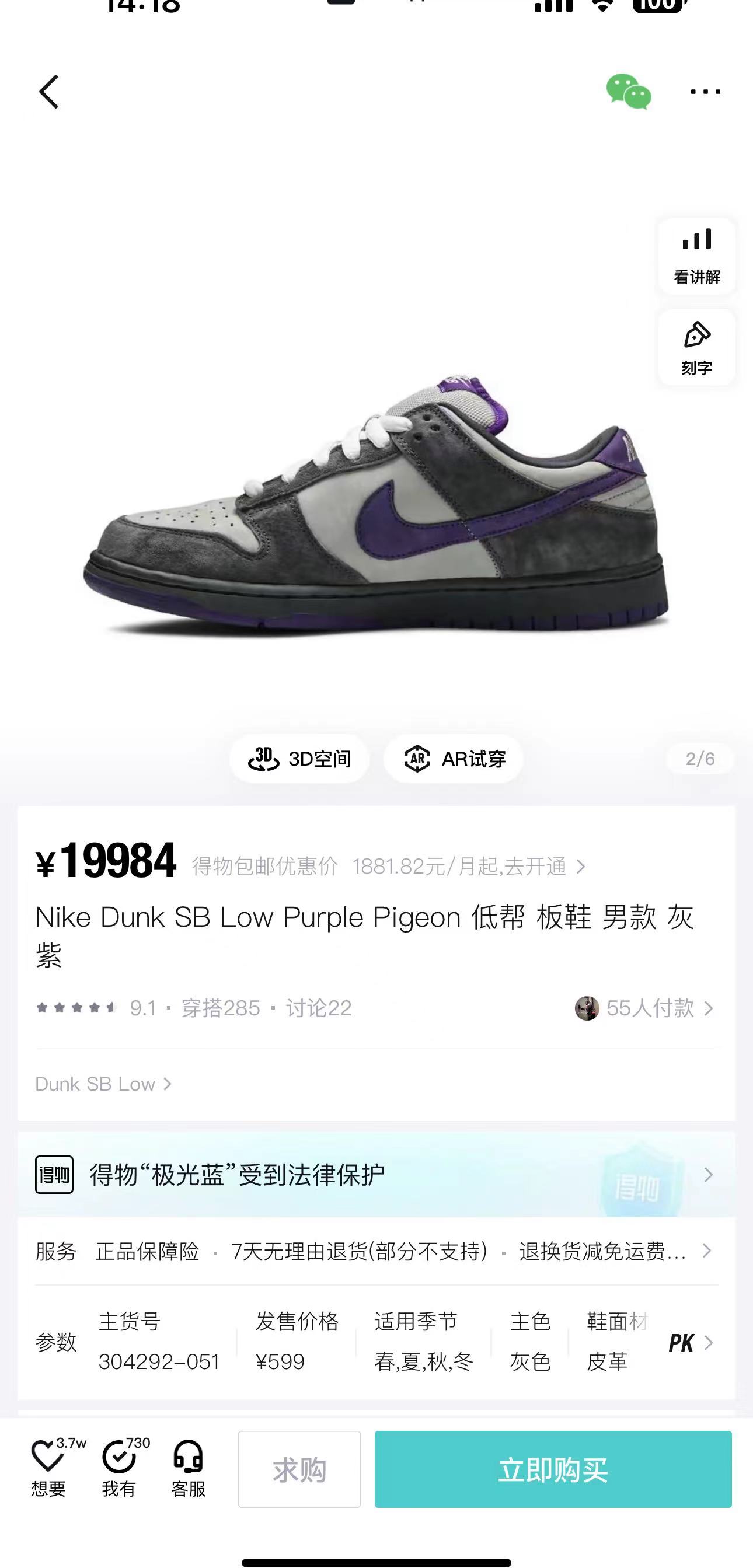This screenshot has height=1568, width=753.
Task: Open the 看讲解 explanation button
Action: (x=697, y=256)
